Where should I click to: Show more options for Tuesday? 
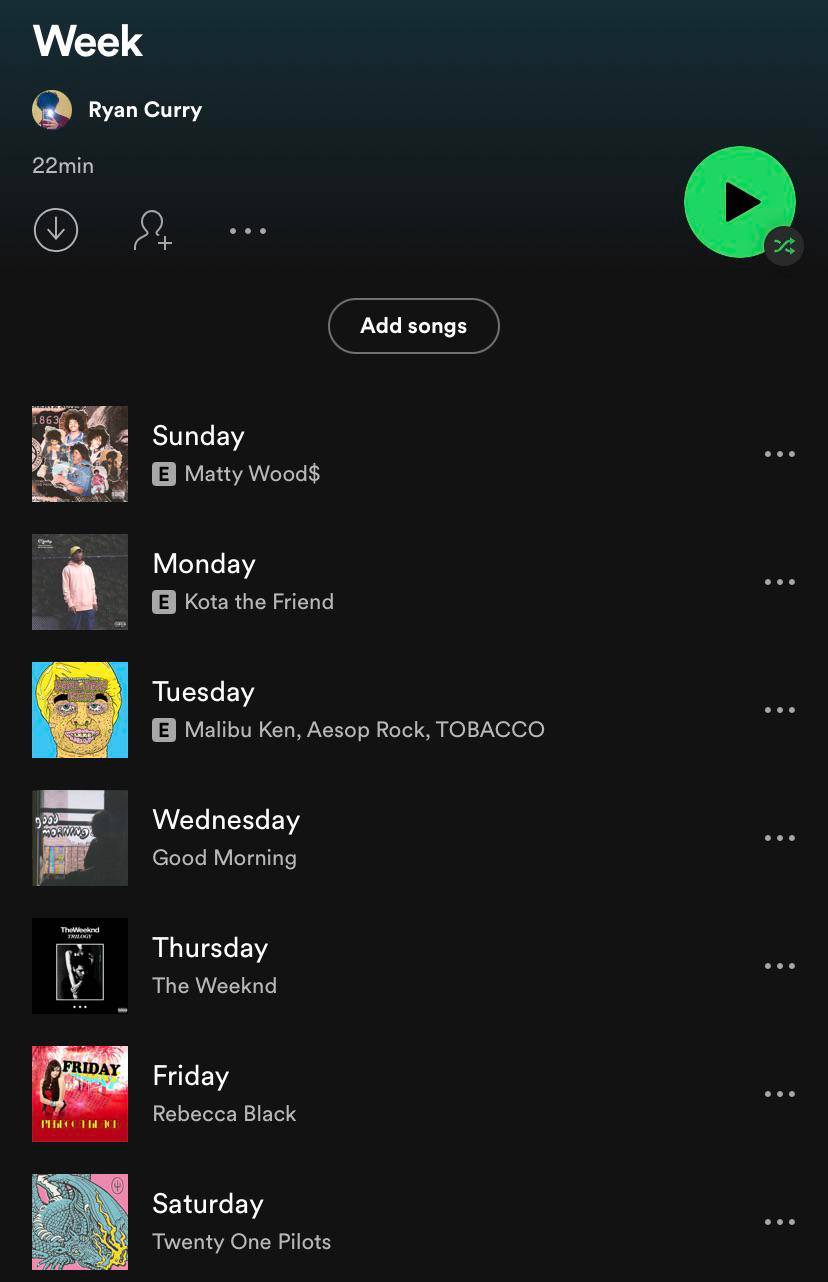pos(779,710)
